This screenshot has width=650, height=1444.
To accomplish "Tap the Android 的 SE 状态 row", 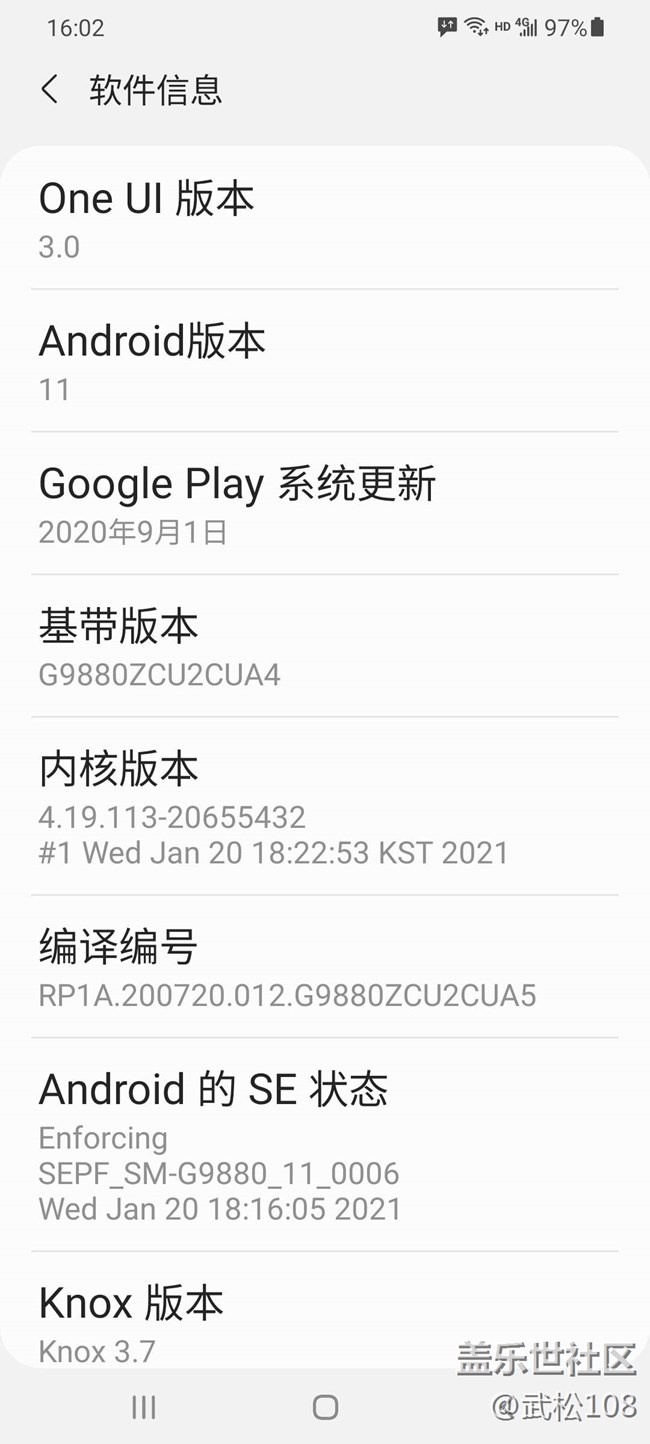I will coord(325,1144).
